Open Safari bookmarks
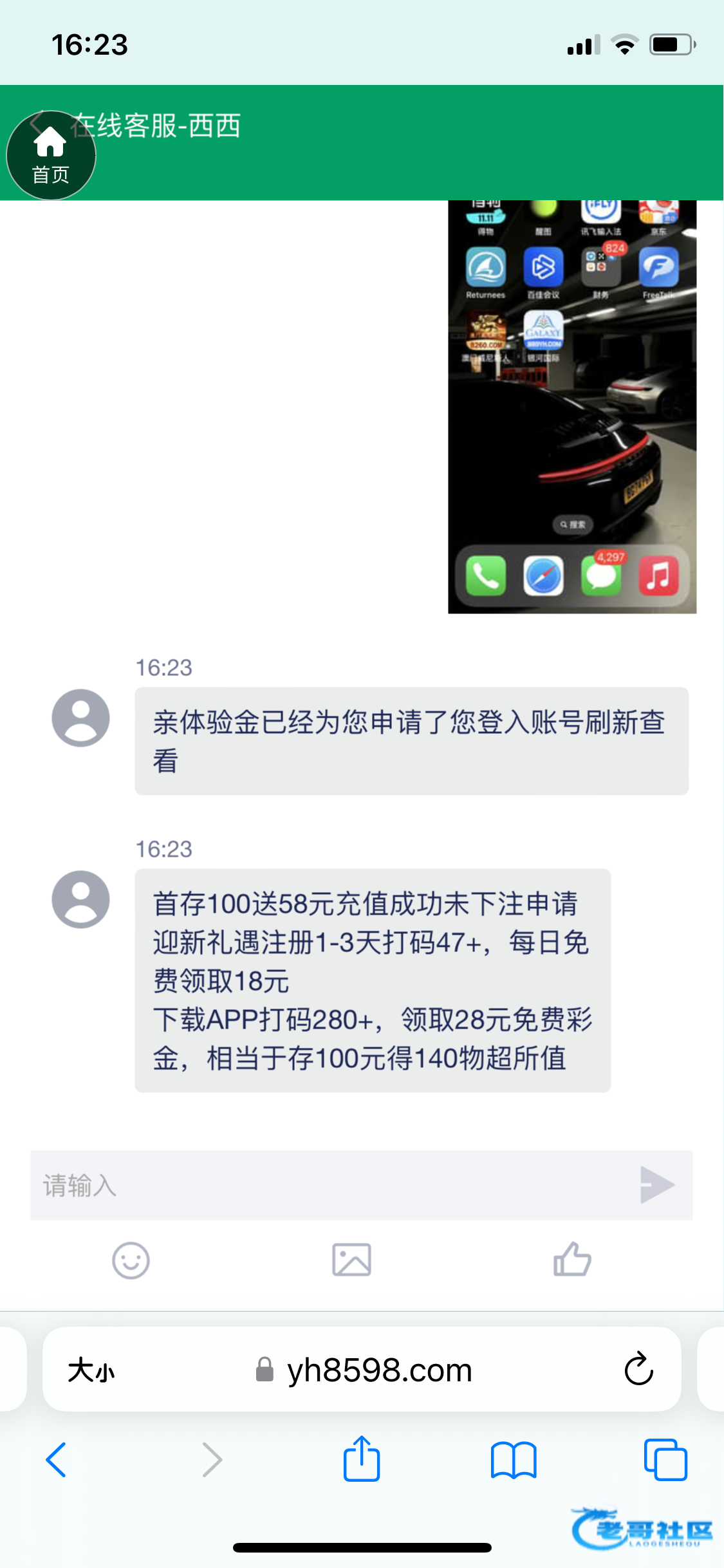 point(513,1459)
